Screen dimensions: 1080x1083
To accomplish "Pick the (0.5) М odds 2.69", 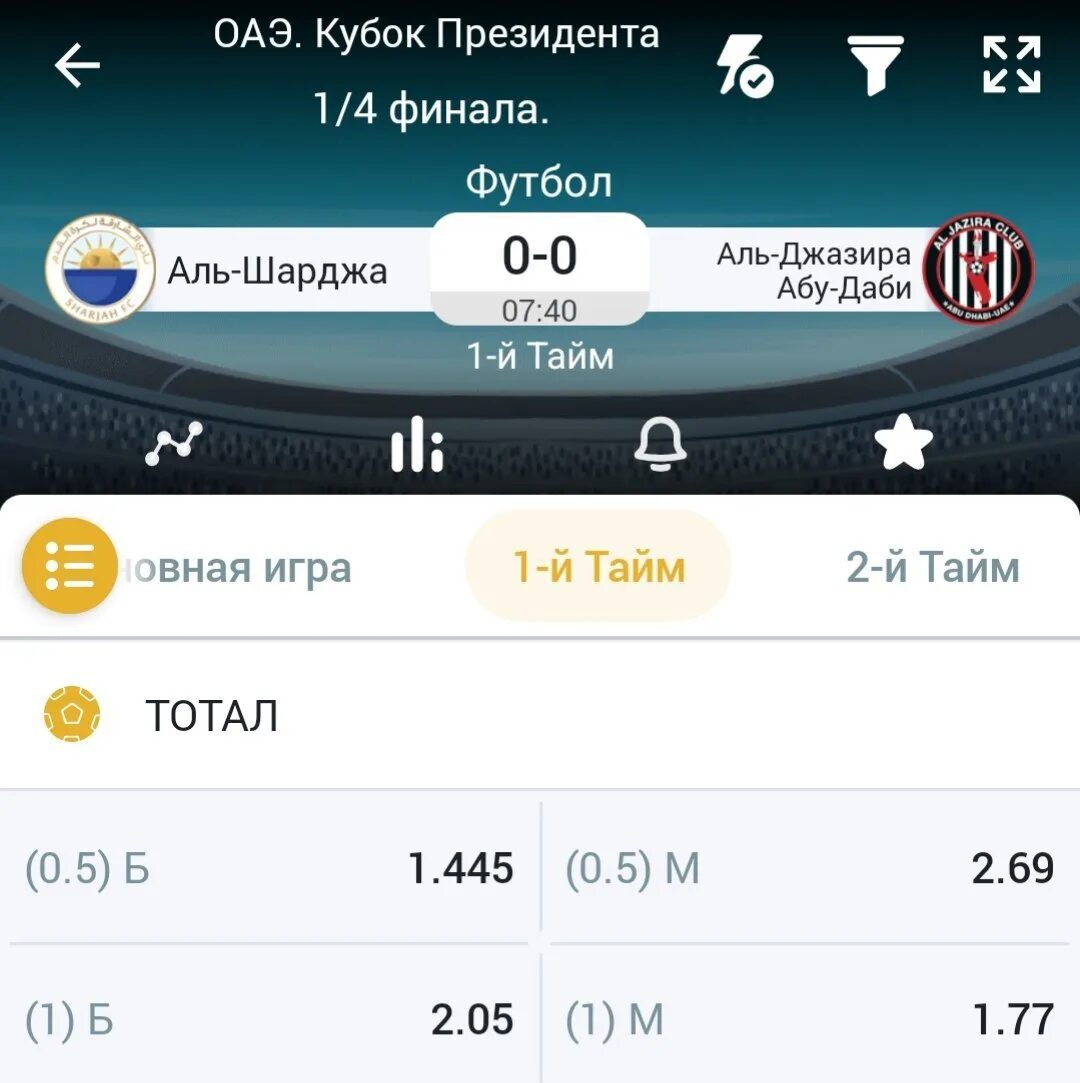I will tap(810, 868).
